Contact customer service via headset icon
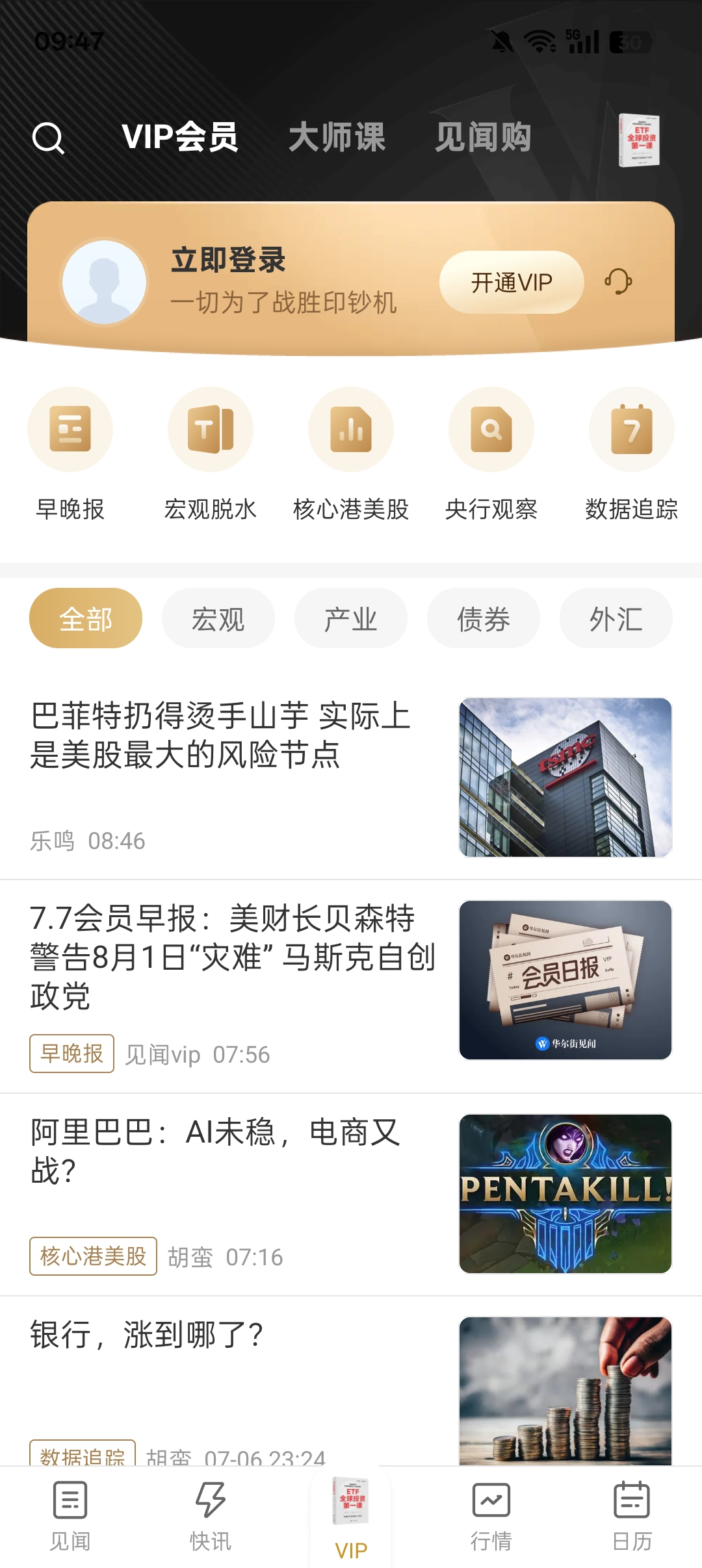 click(618, 283)
